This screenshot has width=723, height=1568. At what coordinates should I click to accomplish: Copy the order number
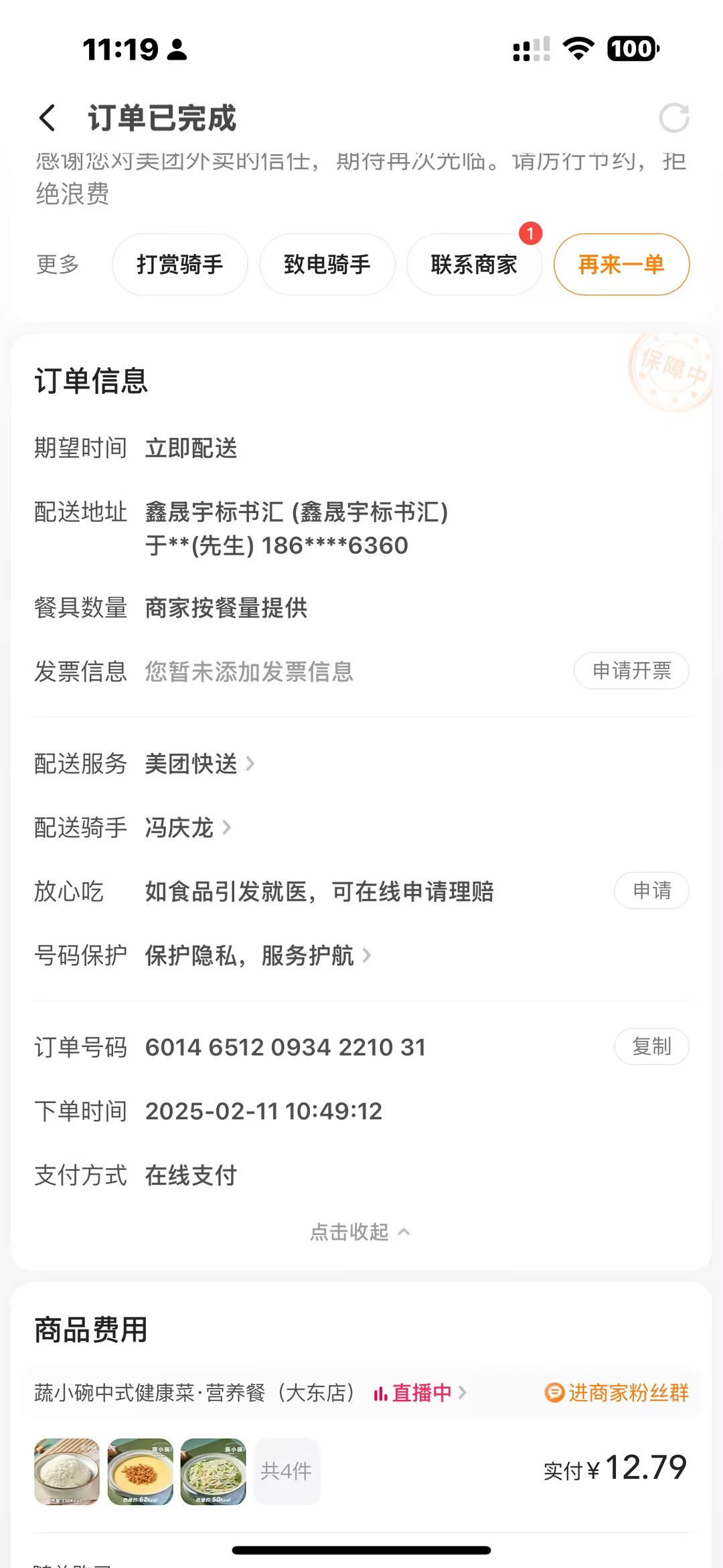pyautogui.click(x=651, y=1046)
